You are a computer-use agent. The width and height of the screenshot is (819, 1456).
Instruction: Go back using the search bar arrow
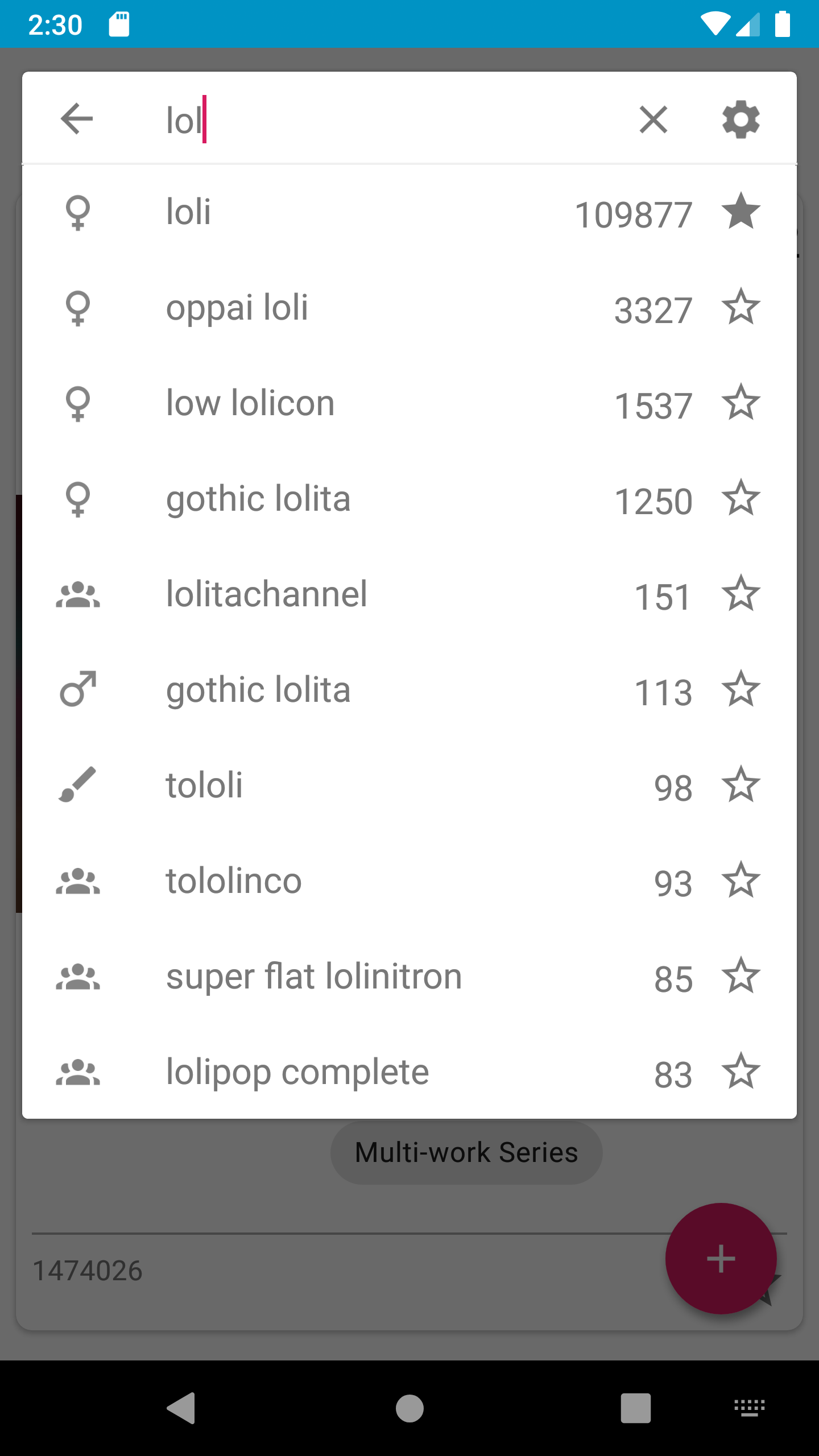(77, 119)
